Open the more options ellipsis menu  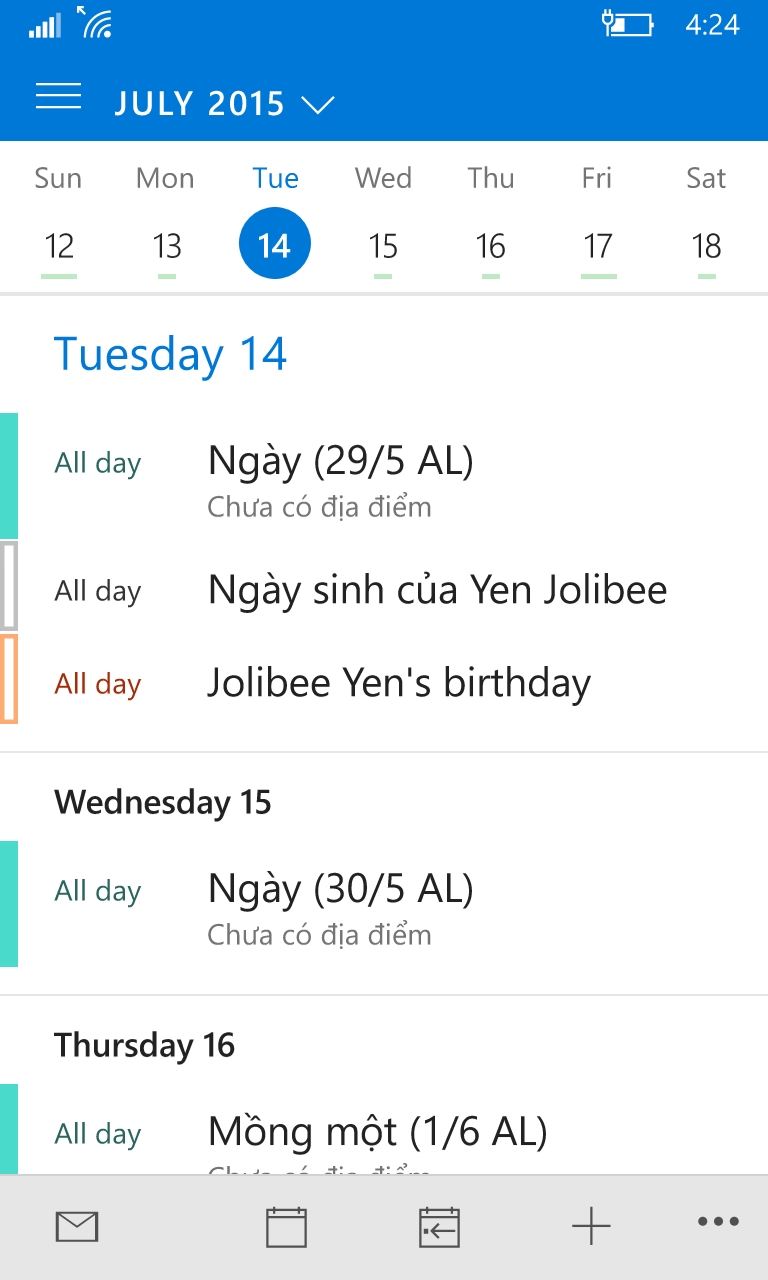[718, 1222]
